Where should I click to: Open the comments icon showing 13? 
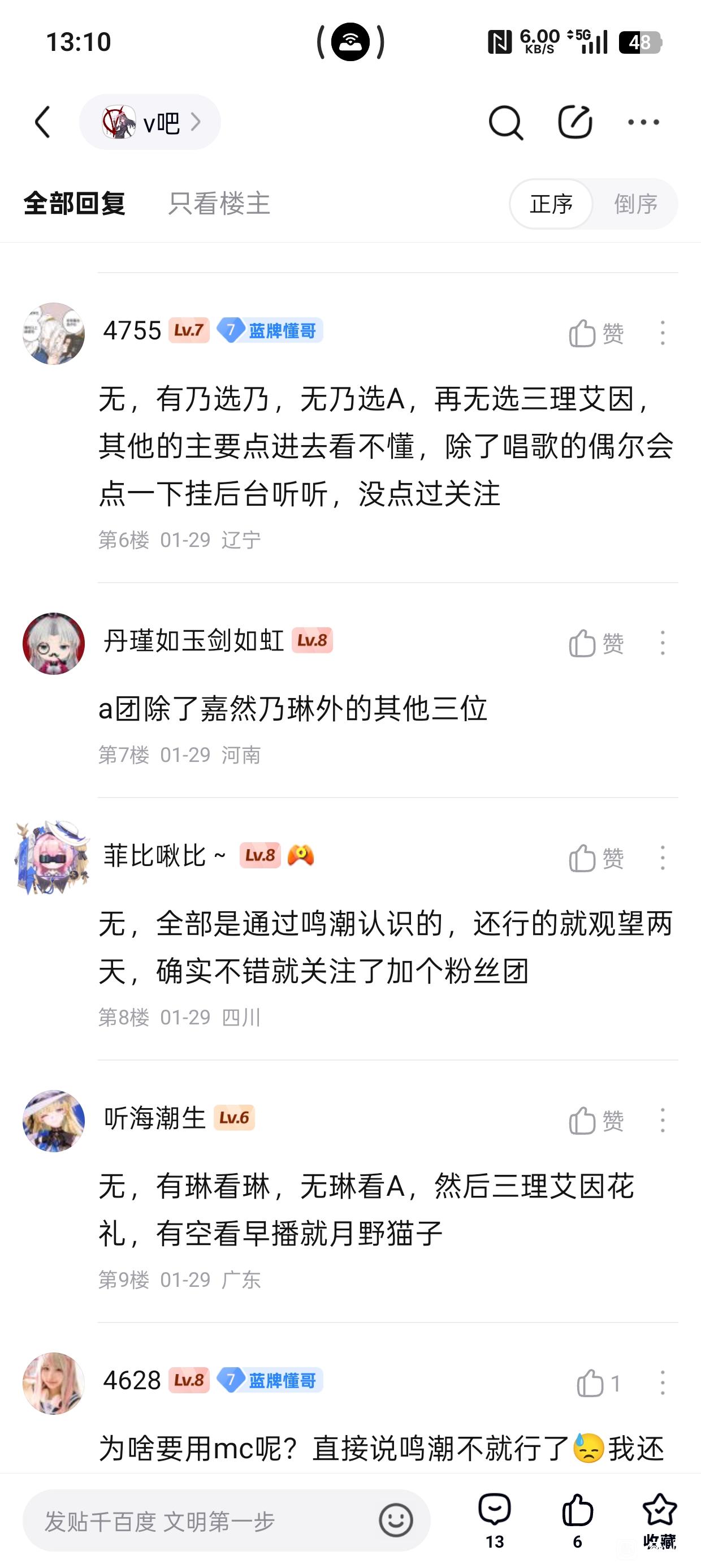coord(495,1519)
